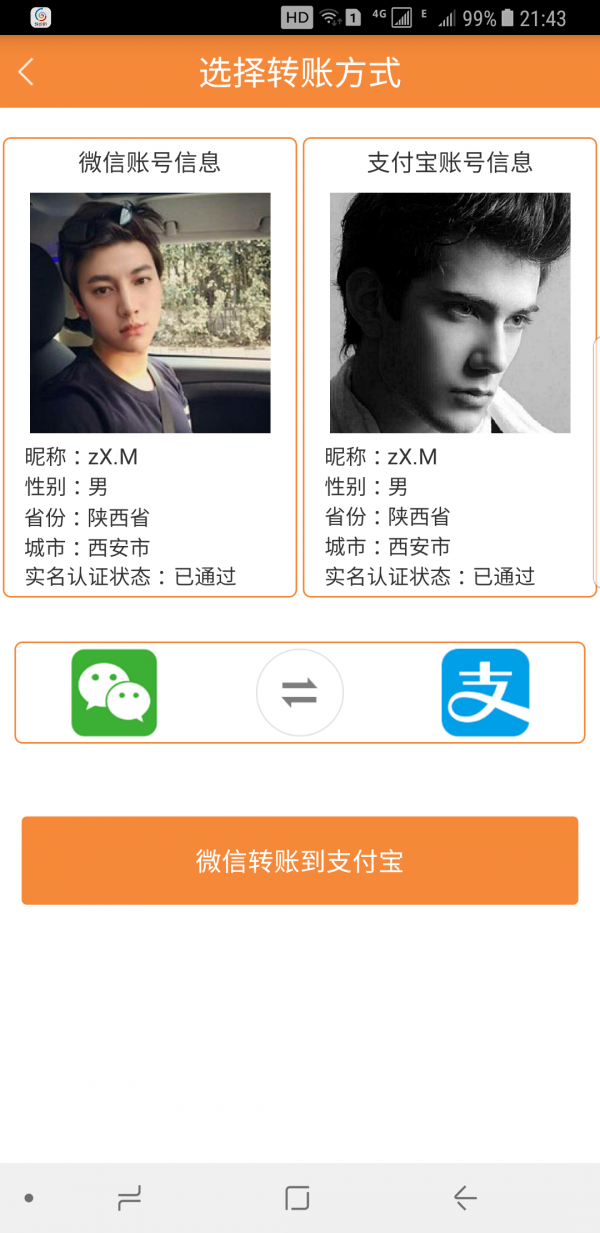Tap the swap direction arrows icon
The image size is (600, 1233).
[x=300, y=692]
